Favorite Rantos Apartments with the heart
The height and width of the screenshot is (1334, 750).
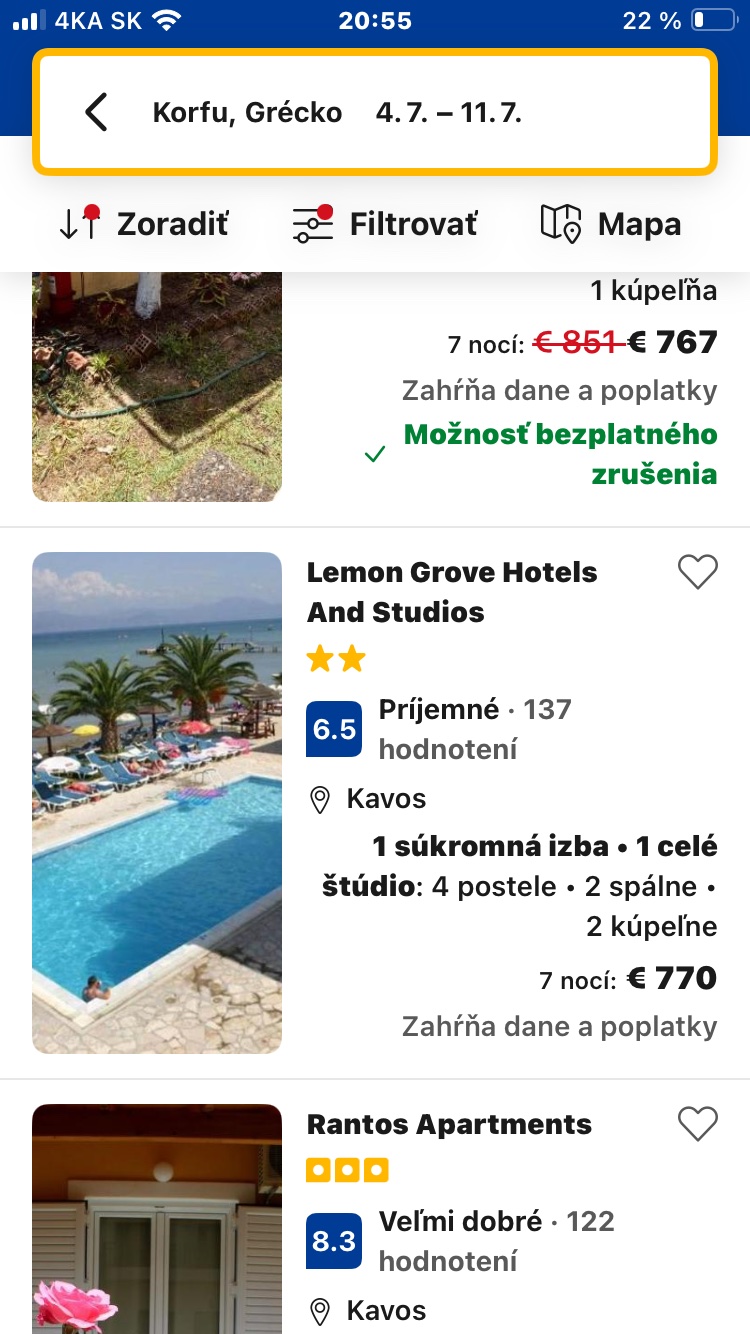click(697, 1124)
